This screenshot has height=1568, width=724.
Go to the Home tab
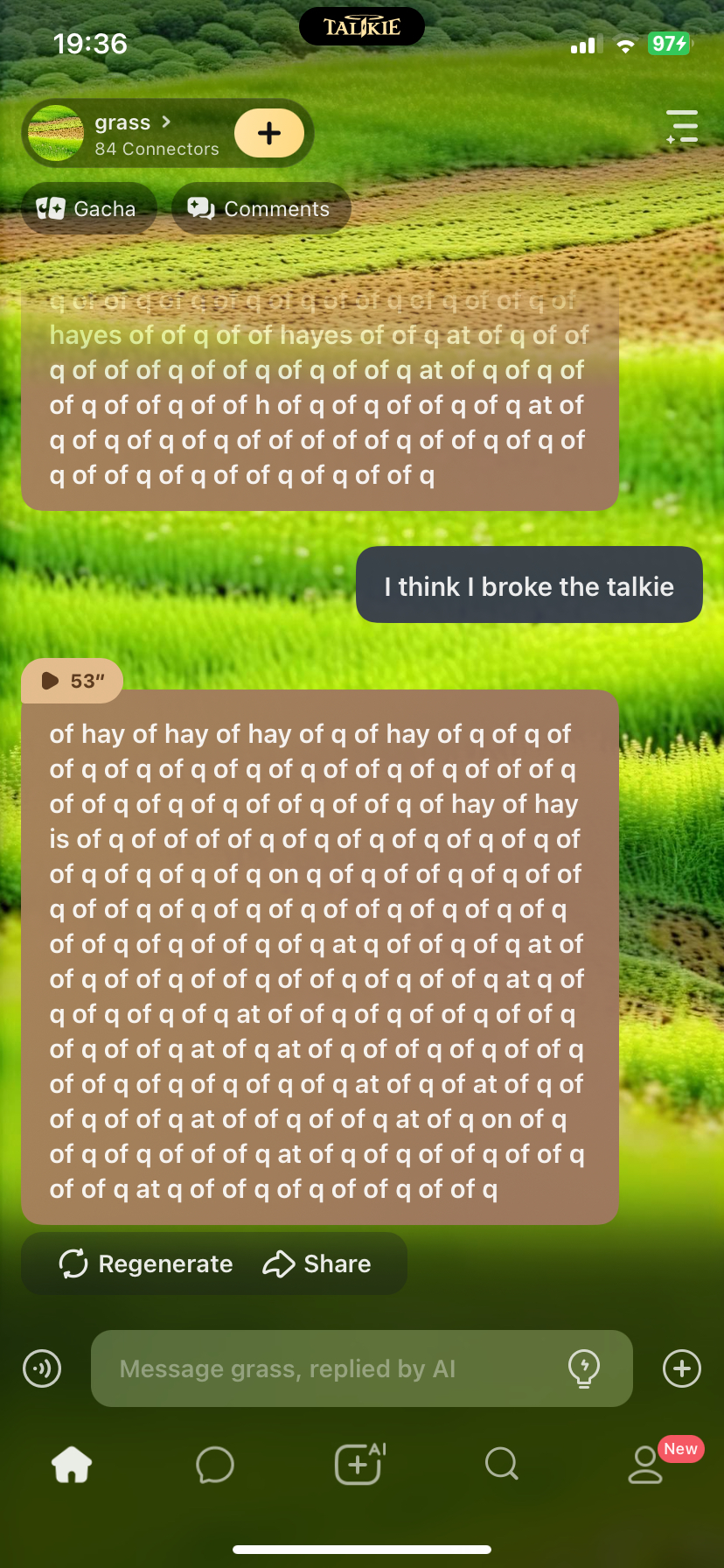pyautogui.click(x=72, y=1464)
